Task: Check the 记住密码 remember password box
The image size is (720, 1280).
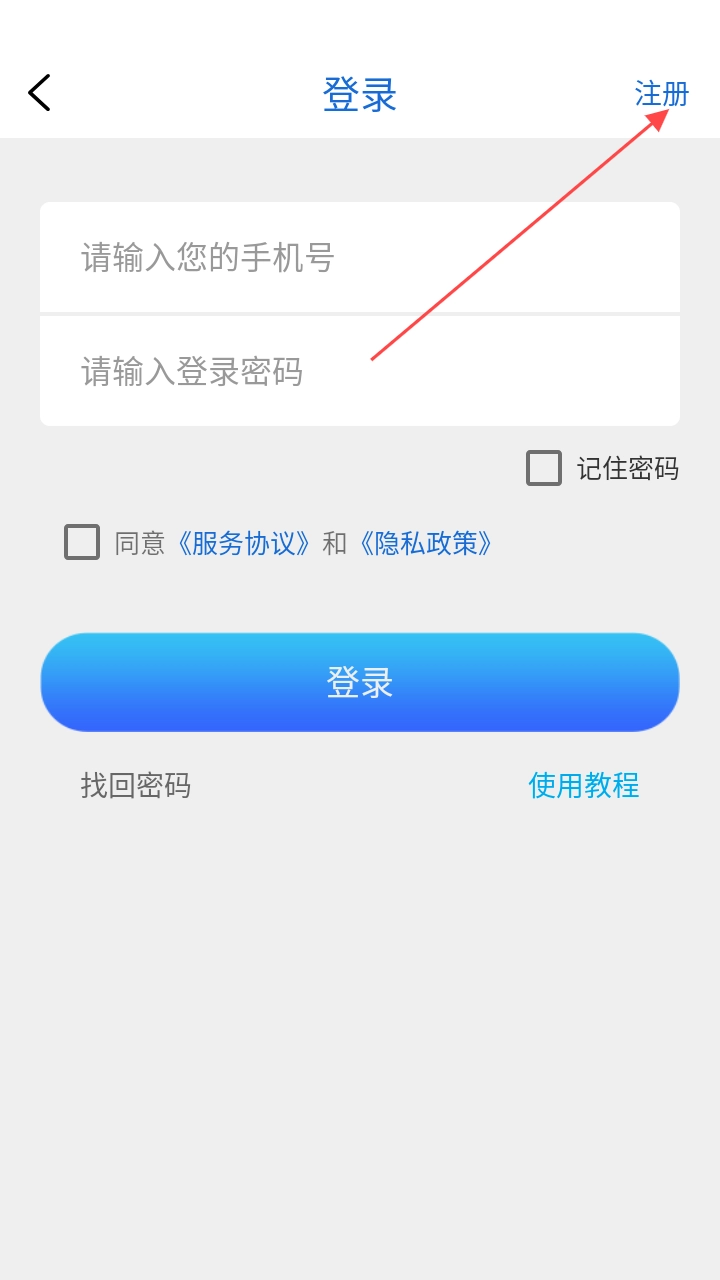Action: pos(544,468)
